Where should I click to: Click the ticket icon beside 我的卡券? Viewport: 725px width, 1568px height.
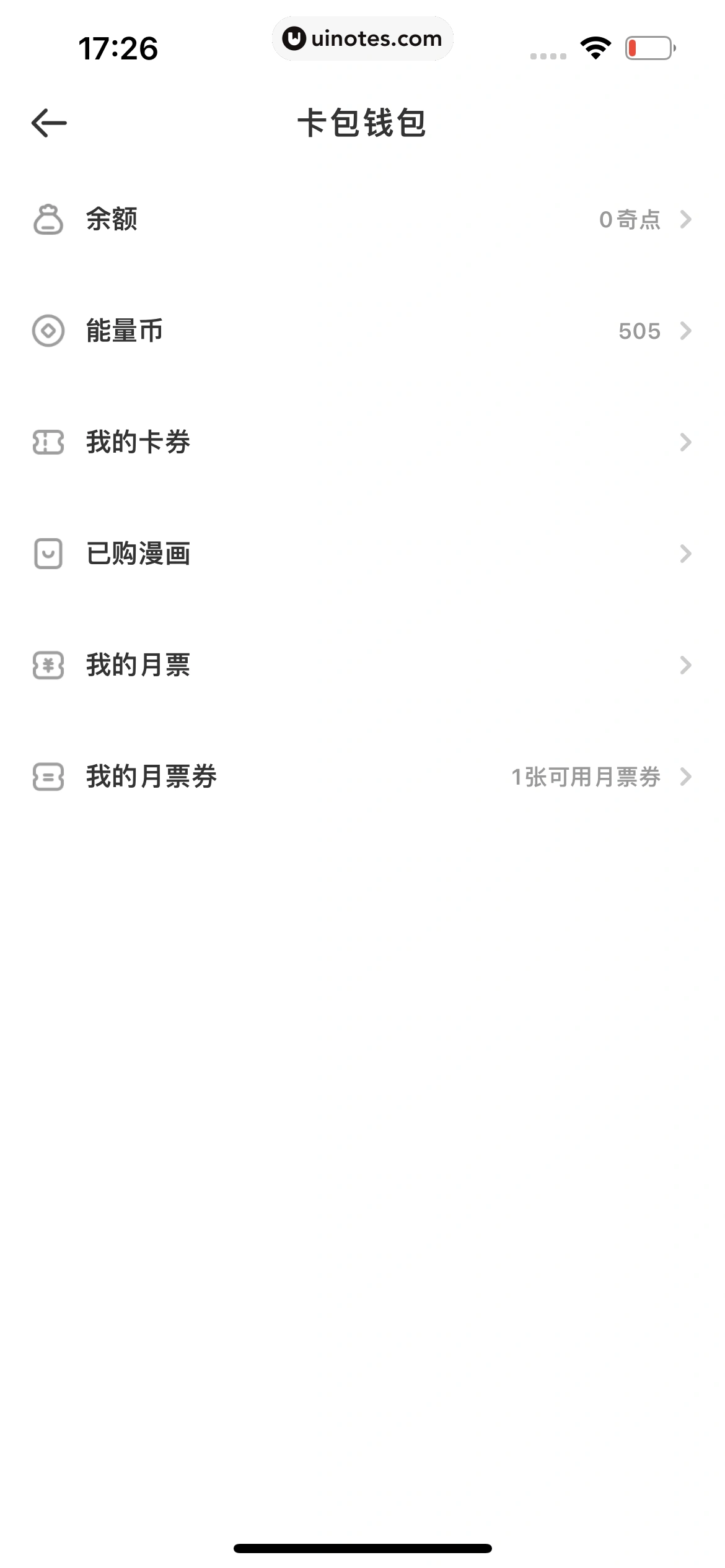click(x=50, y=442)
